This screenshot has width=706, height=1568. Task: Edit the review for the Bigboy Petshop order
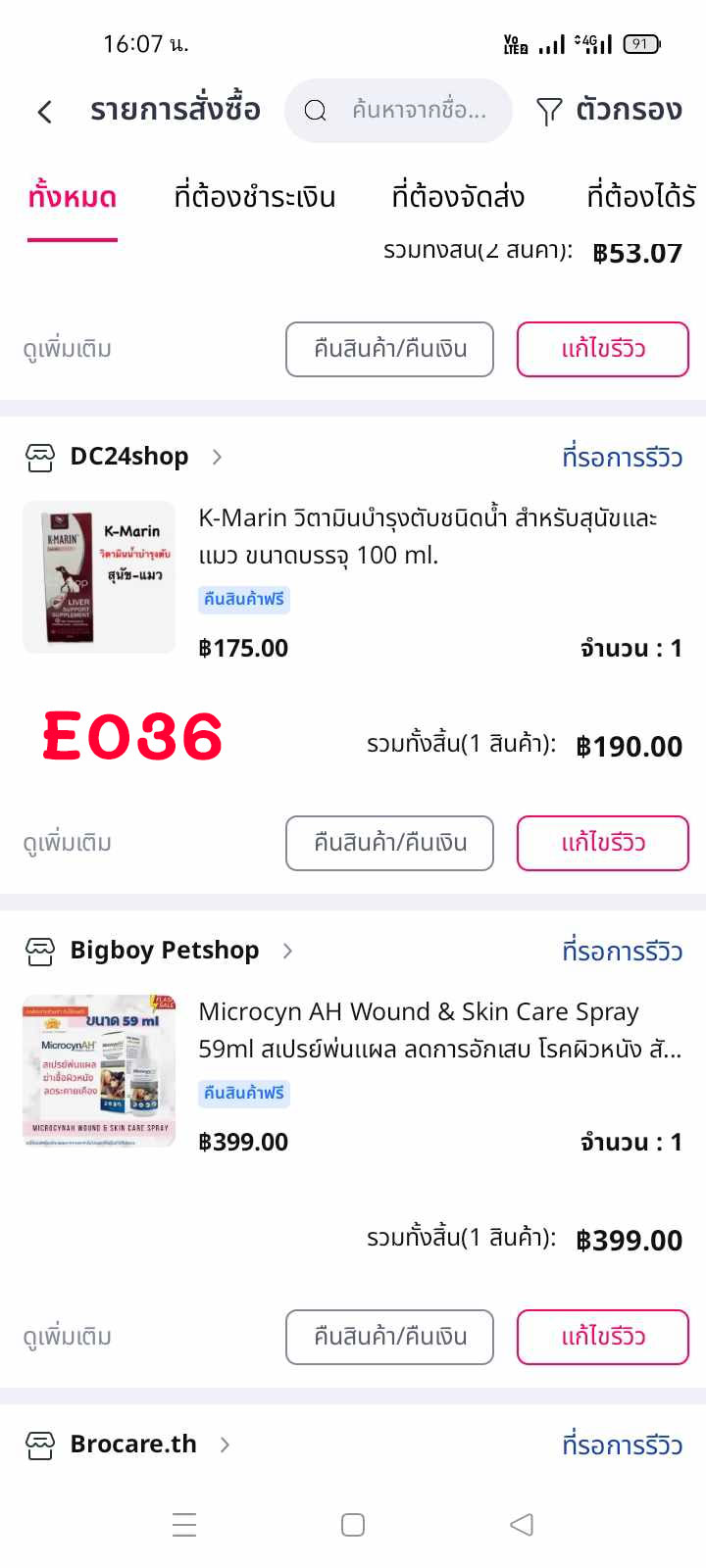(x=603, y=1337)
